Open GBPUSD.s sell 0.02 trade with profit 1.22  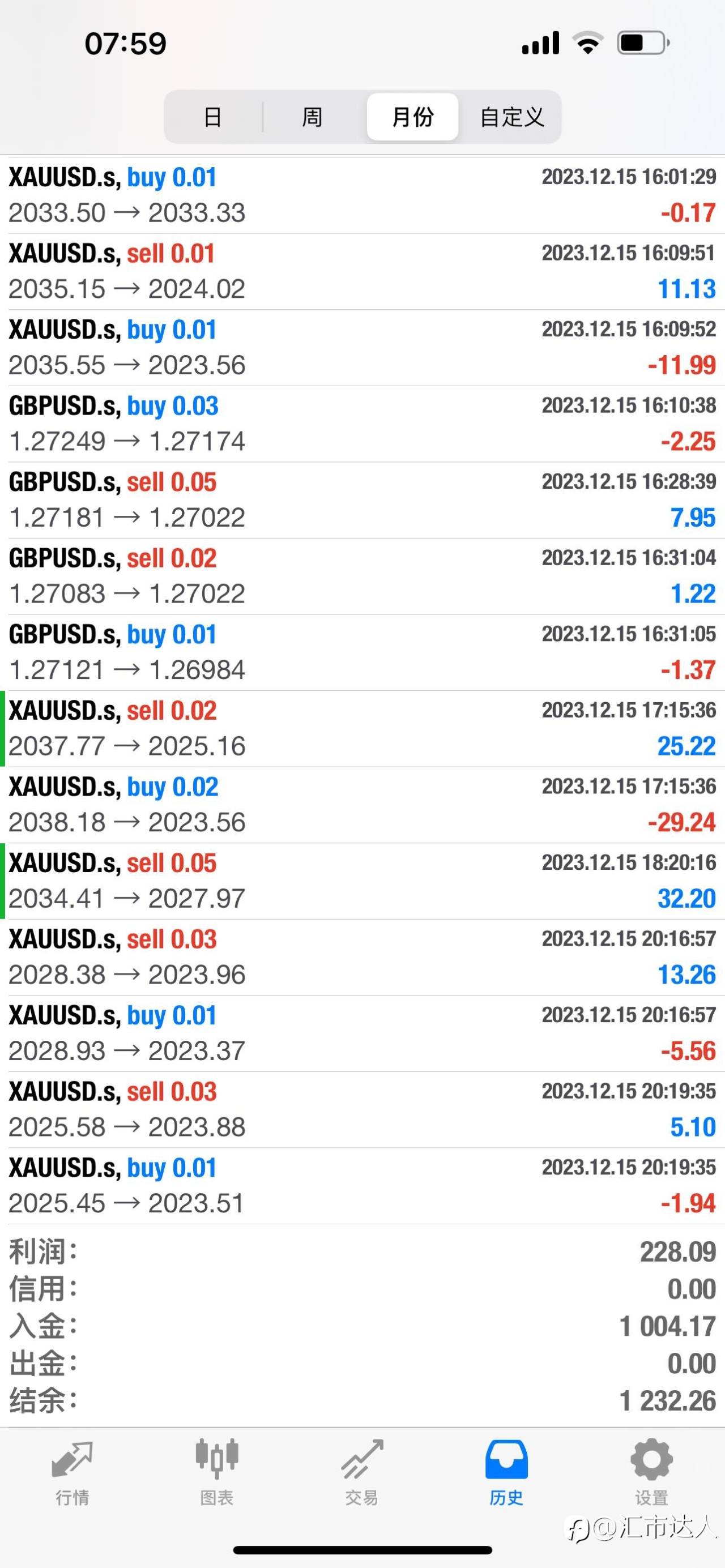pyautogui.click(x=362, y=576)
